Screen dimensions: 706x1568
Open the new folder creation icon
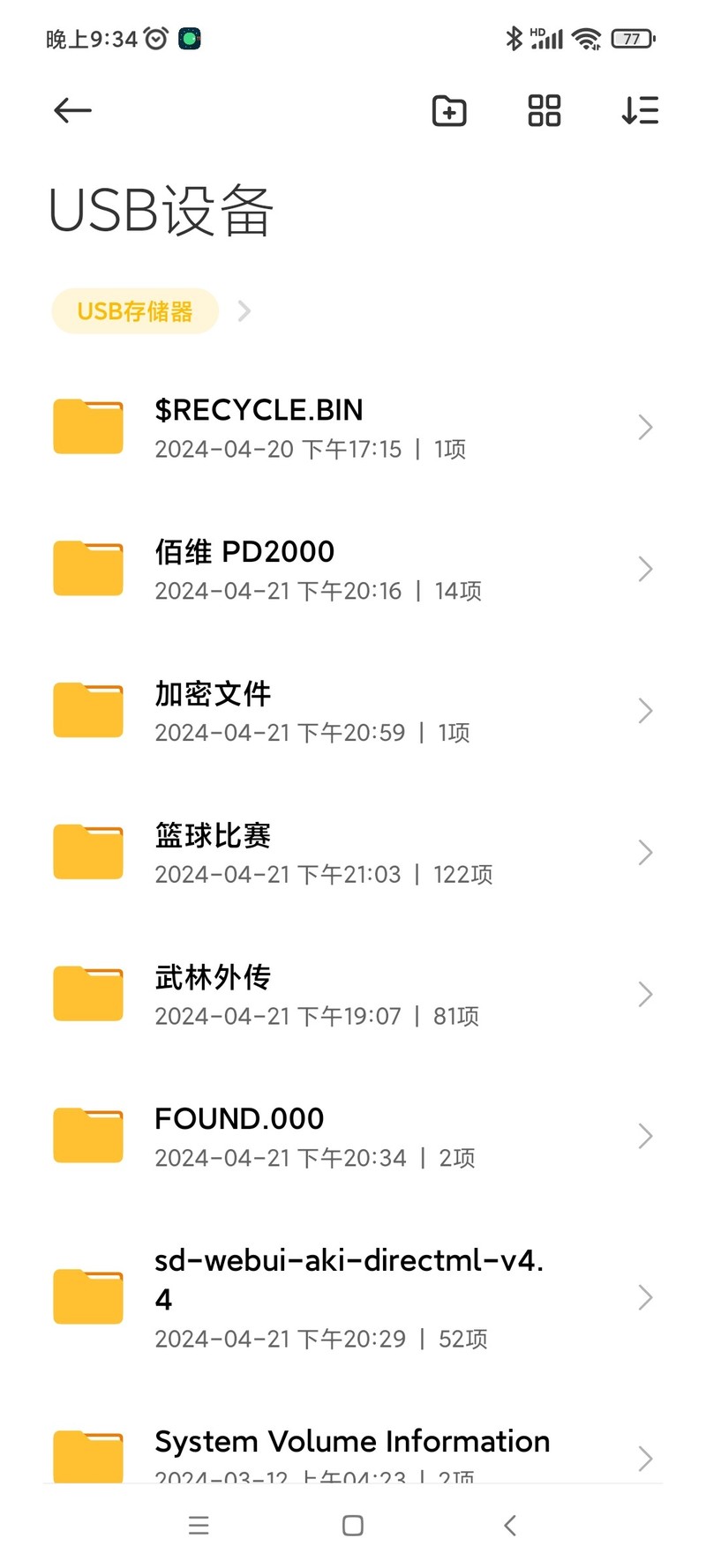coord(448,111)
